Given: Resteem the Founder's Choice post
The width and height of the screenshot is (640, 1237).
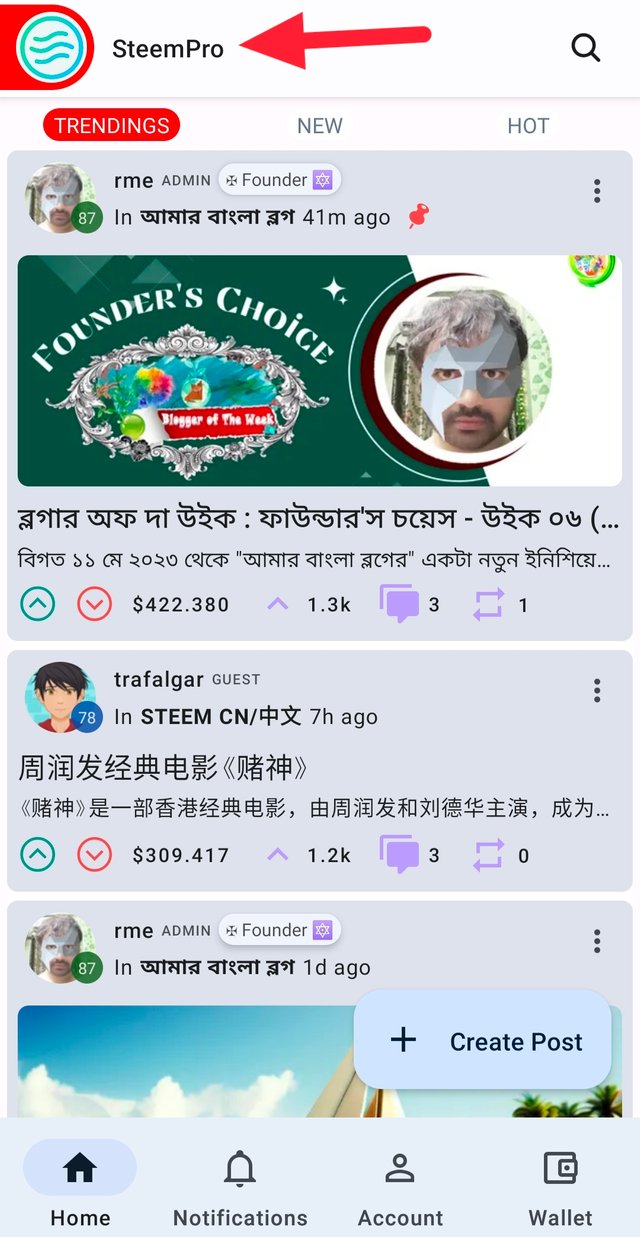Looking at the screenshot, I should pos(489,604).
